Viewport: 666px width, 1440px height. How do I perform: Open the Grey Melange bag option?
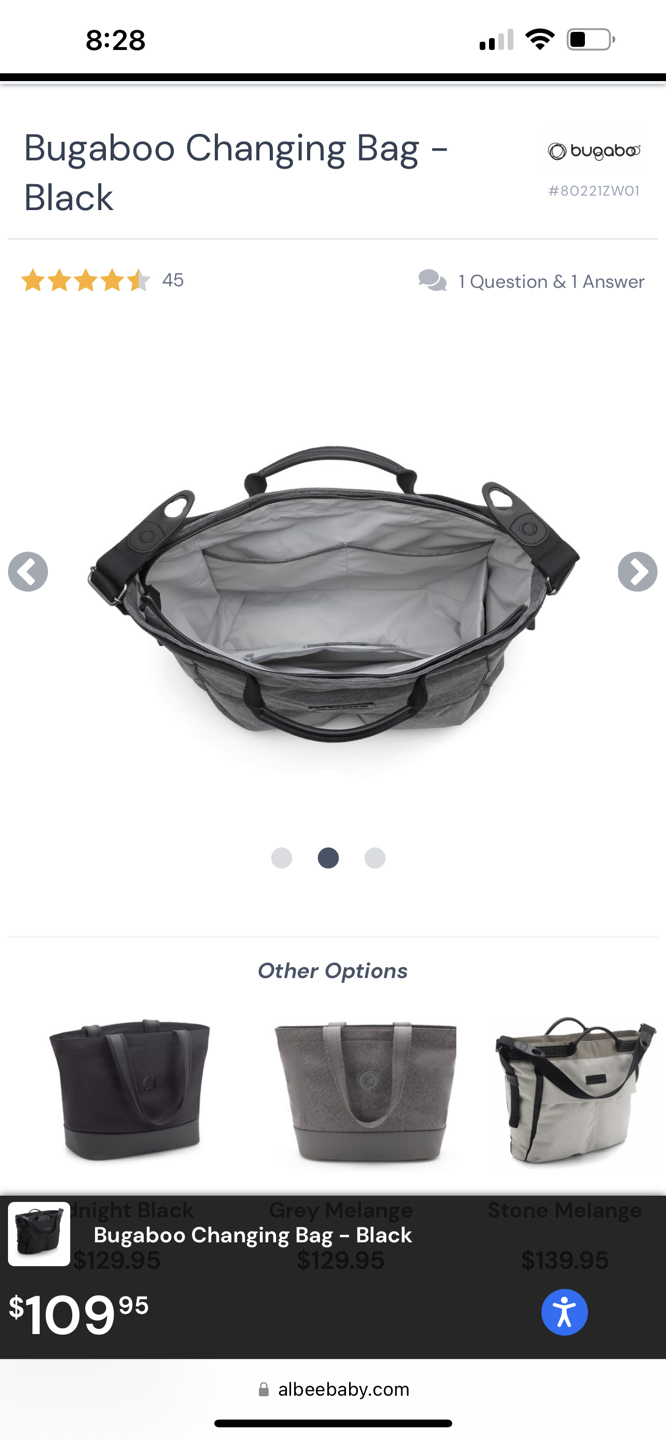tap(365, 1092)
